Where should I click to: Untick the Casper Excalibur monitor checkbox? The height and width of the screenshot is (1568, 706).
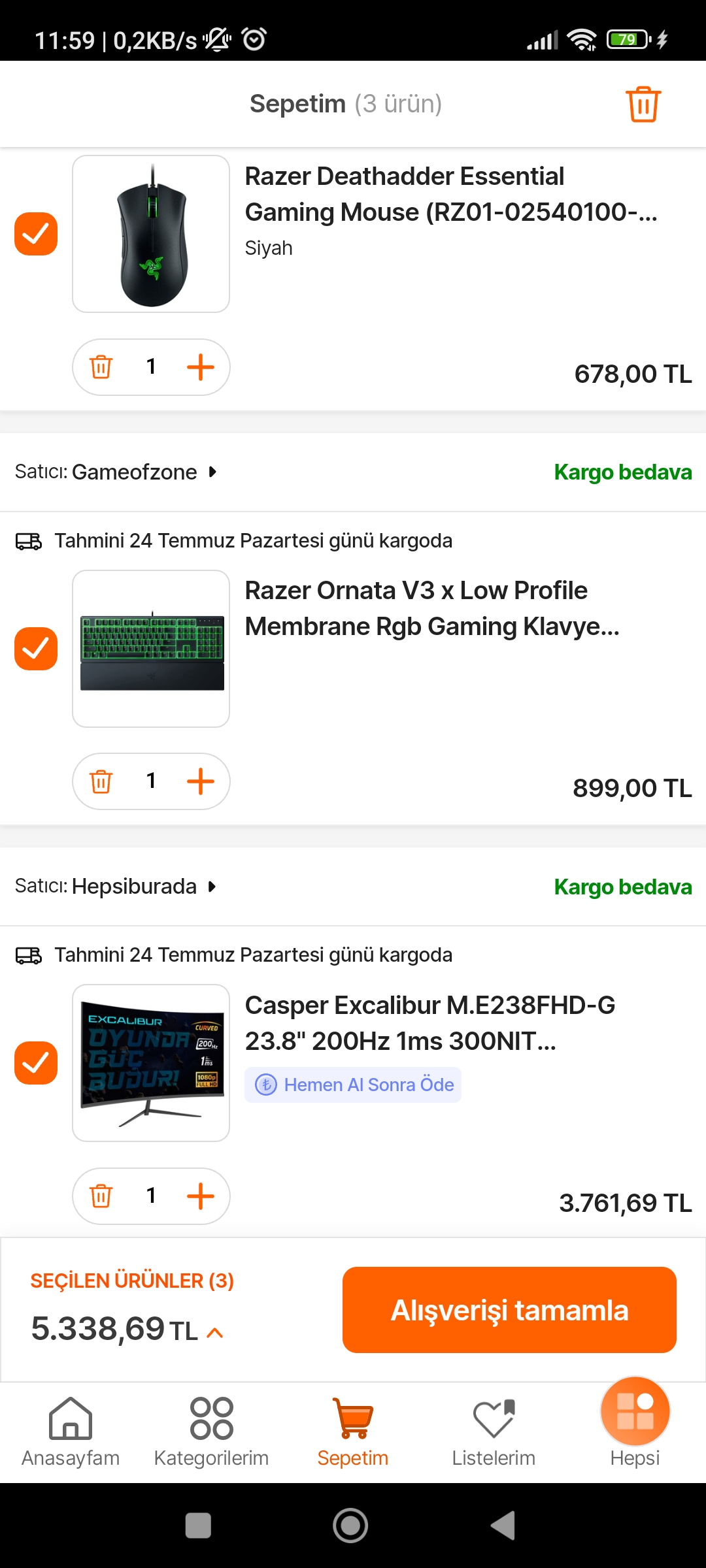(x=36, y=1063)
